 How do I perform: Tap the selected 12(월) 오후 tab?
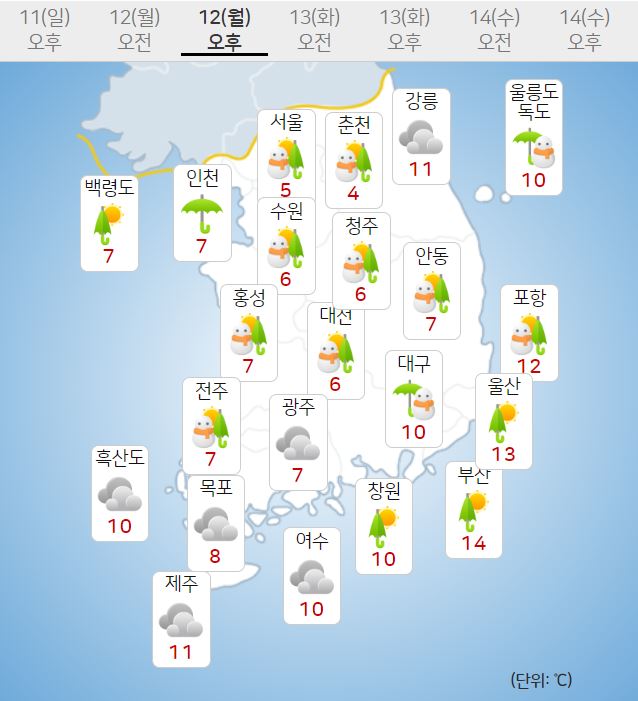tap(224, 29)
